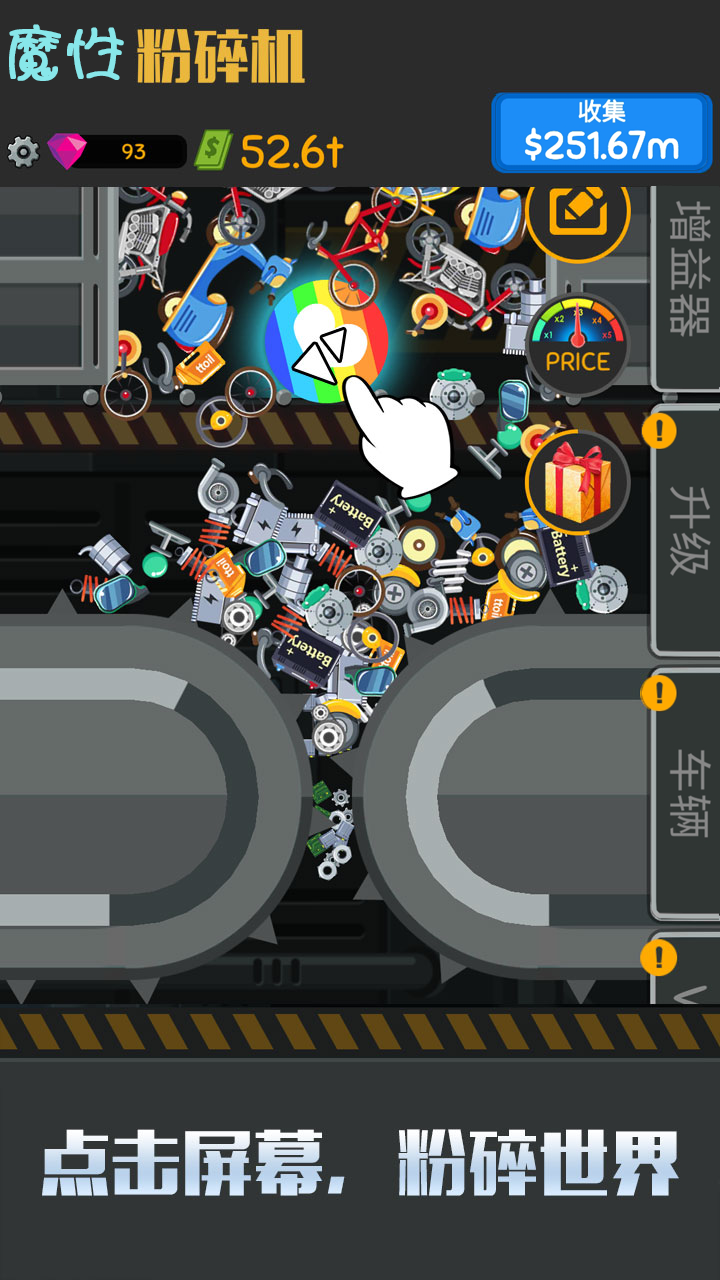Open the 增益器 side tab

[x=688, y=285]
